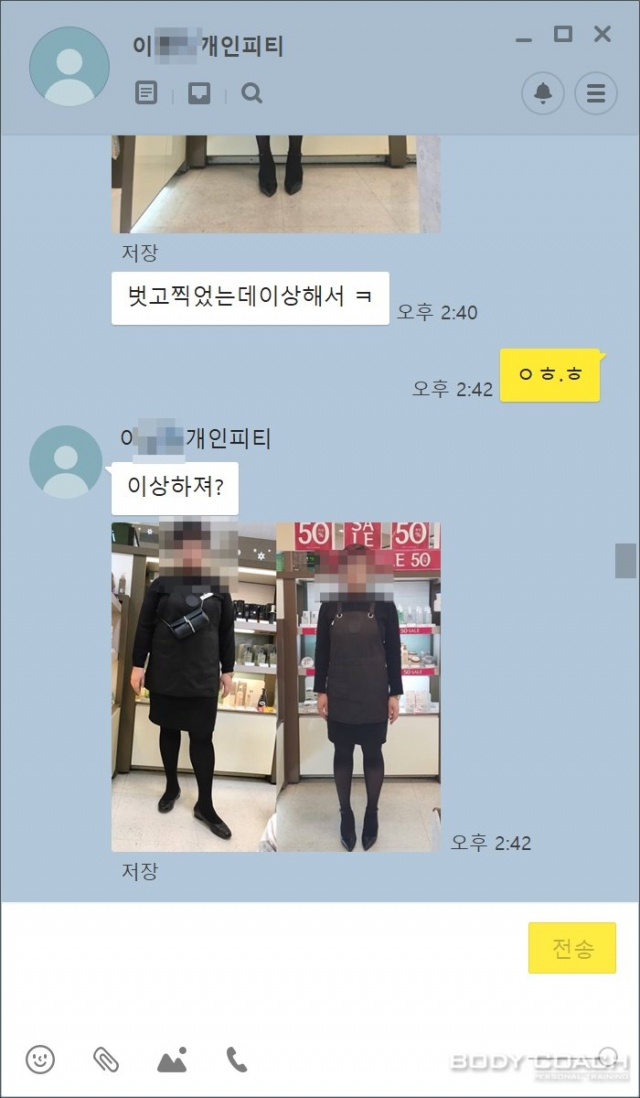
Task: Open the chat hamburger menu
Action: [x=596, y=93]
